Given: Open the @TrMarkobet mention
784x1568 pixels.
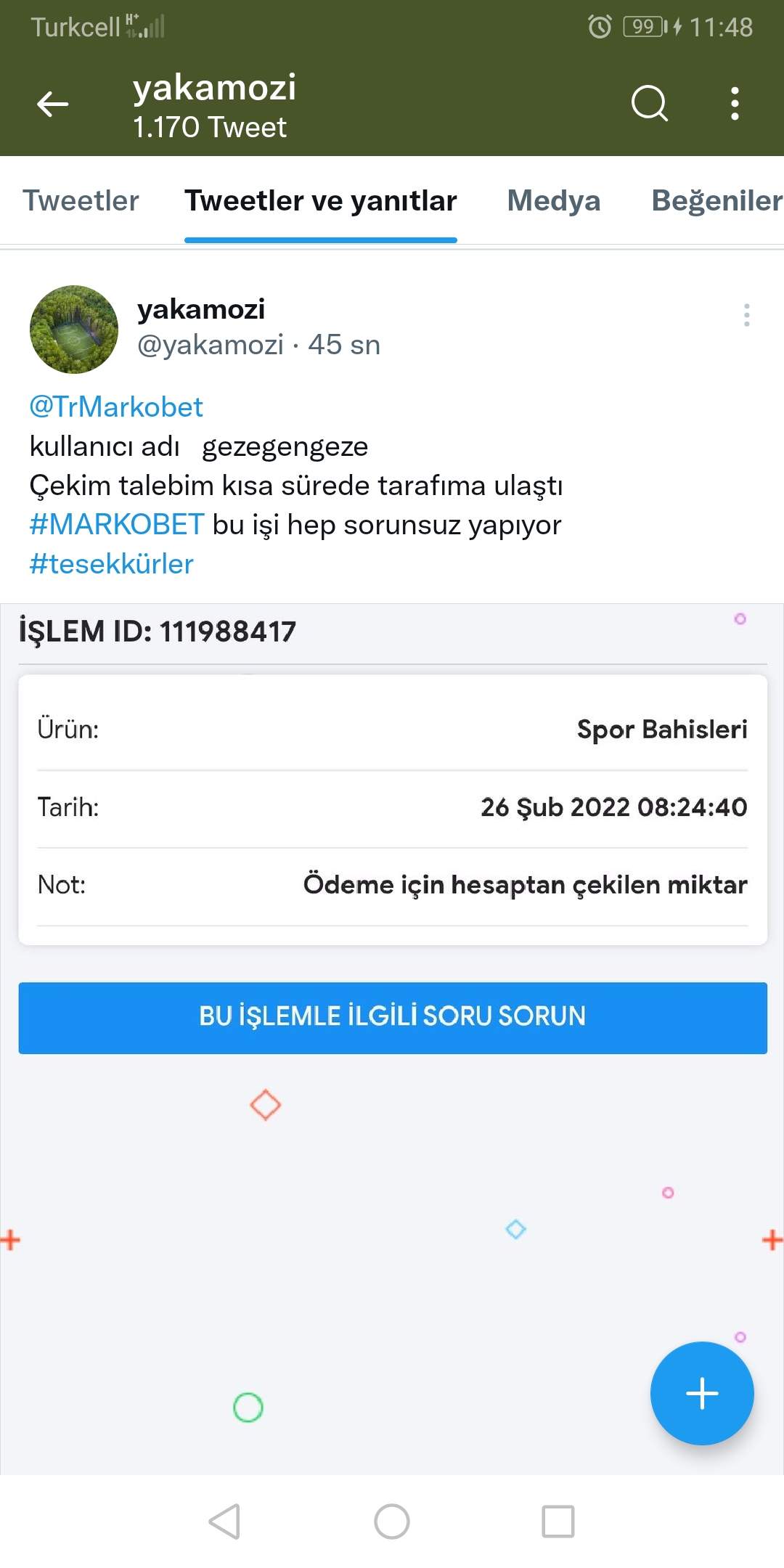Looking at the screenshot, I should (x=116, y=407).
